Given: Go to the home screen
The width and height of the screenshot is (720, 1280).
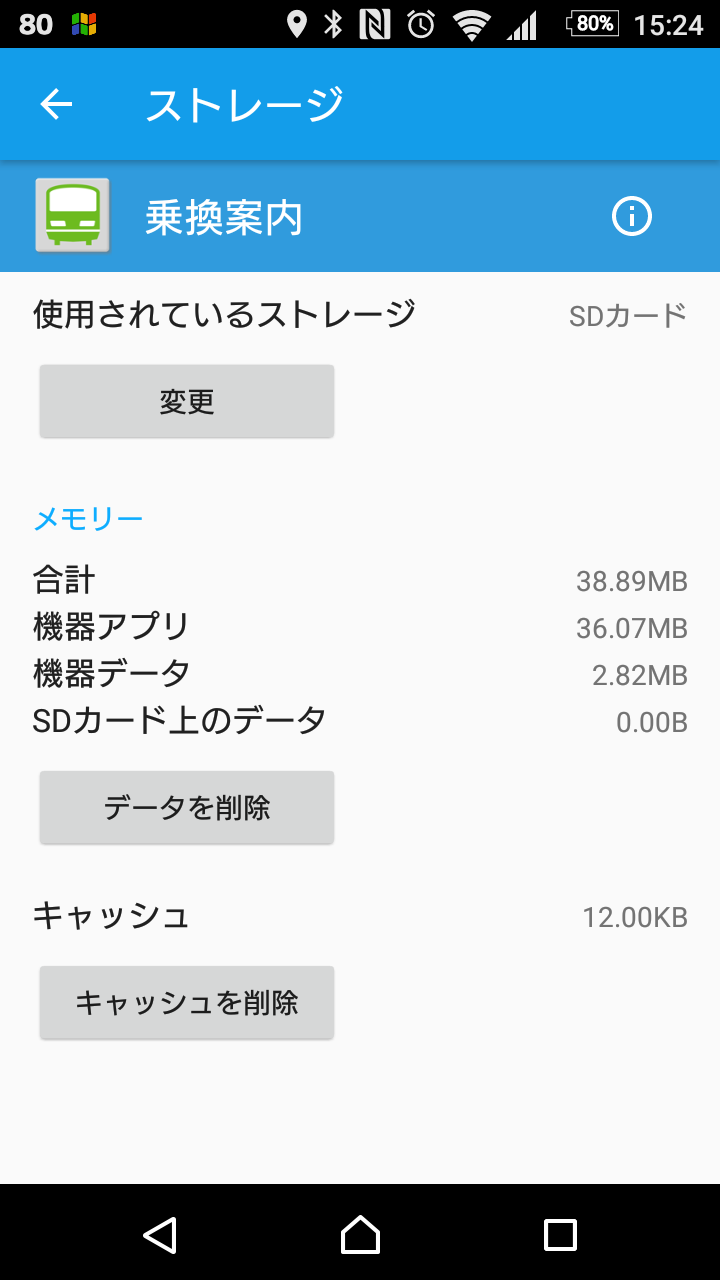Looking at the screenshot, I should coord(360,1234).
